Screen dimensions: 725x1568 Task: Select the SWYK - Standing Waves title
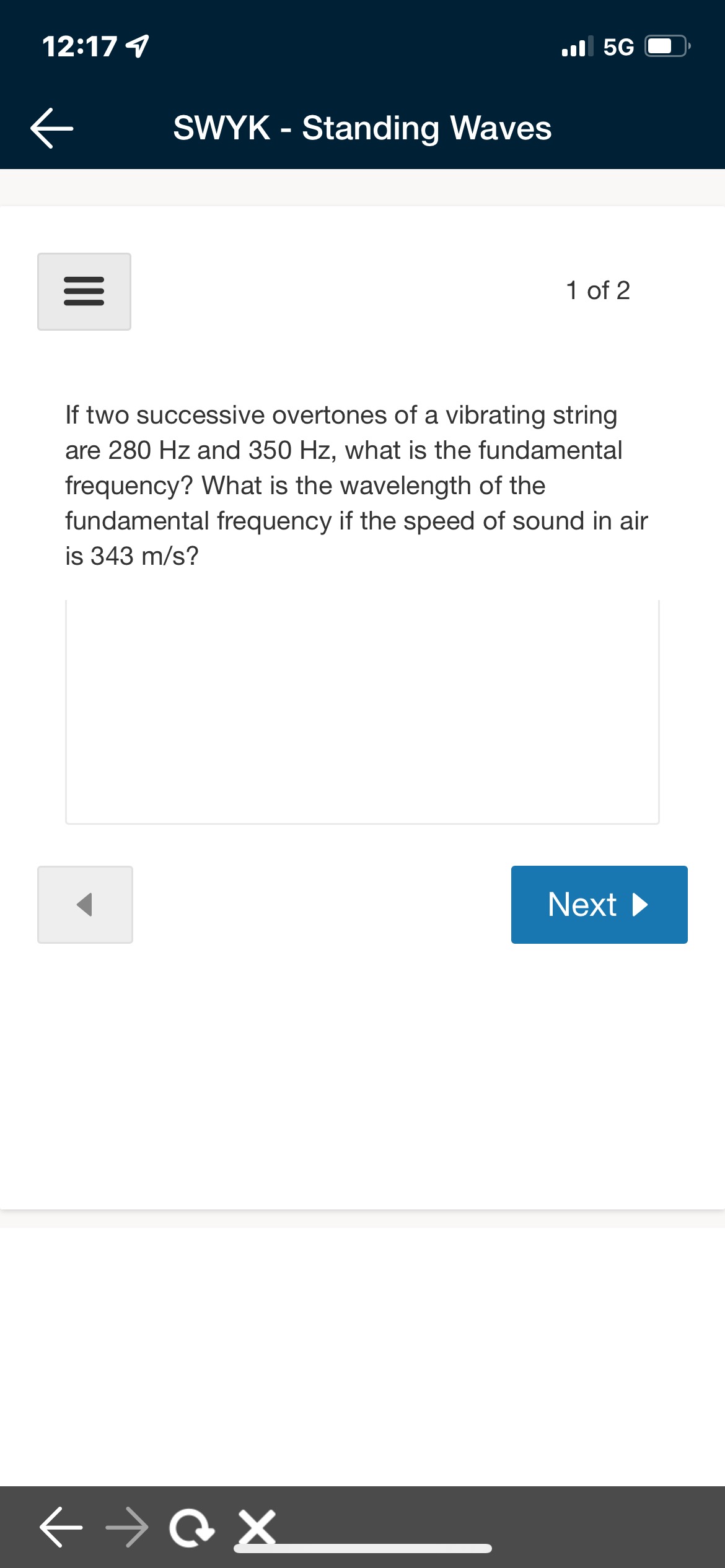[x=362, y=129]
